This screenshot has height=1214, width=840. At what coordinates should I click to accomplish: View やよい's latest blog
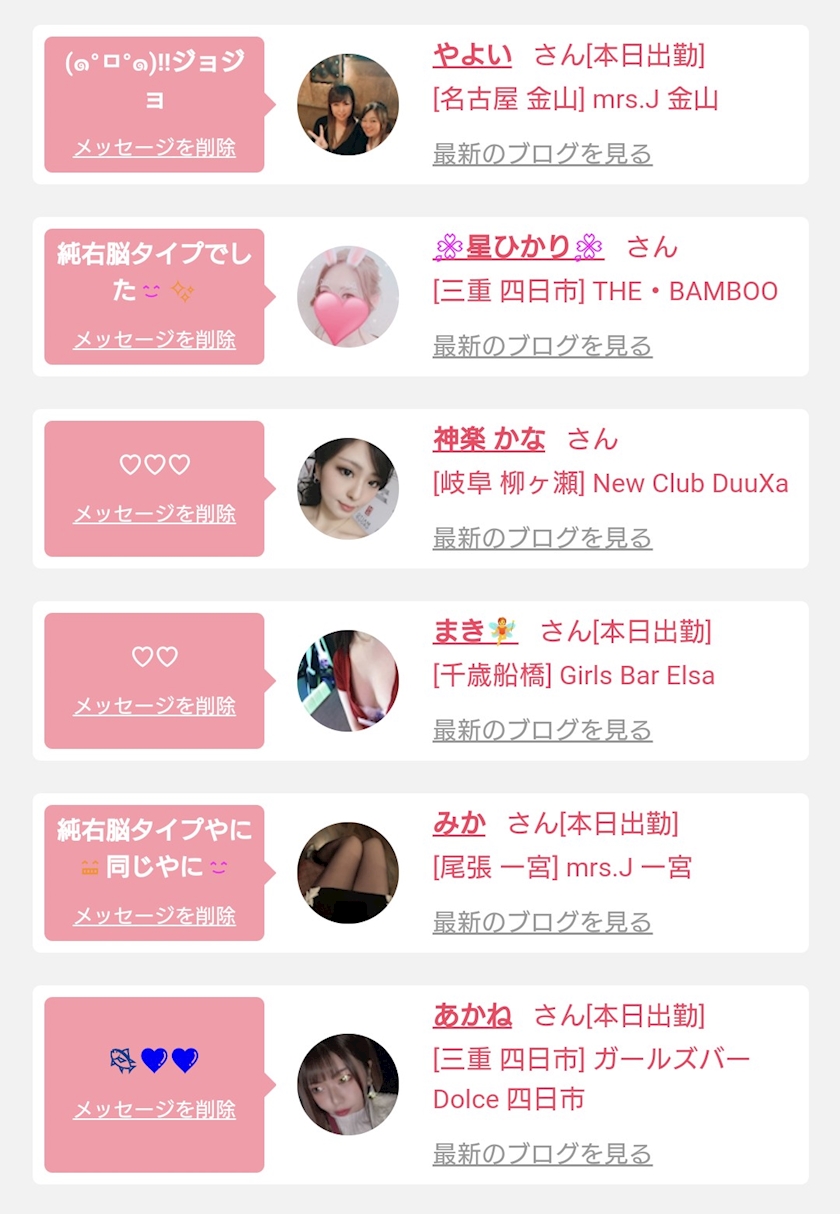click(542, 154)
